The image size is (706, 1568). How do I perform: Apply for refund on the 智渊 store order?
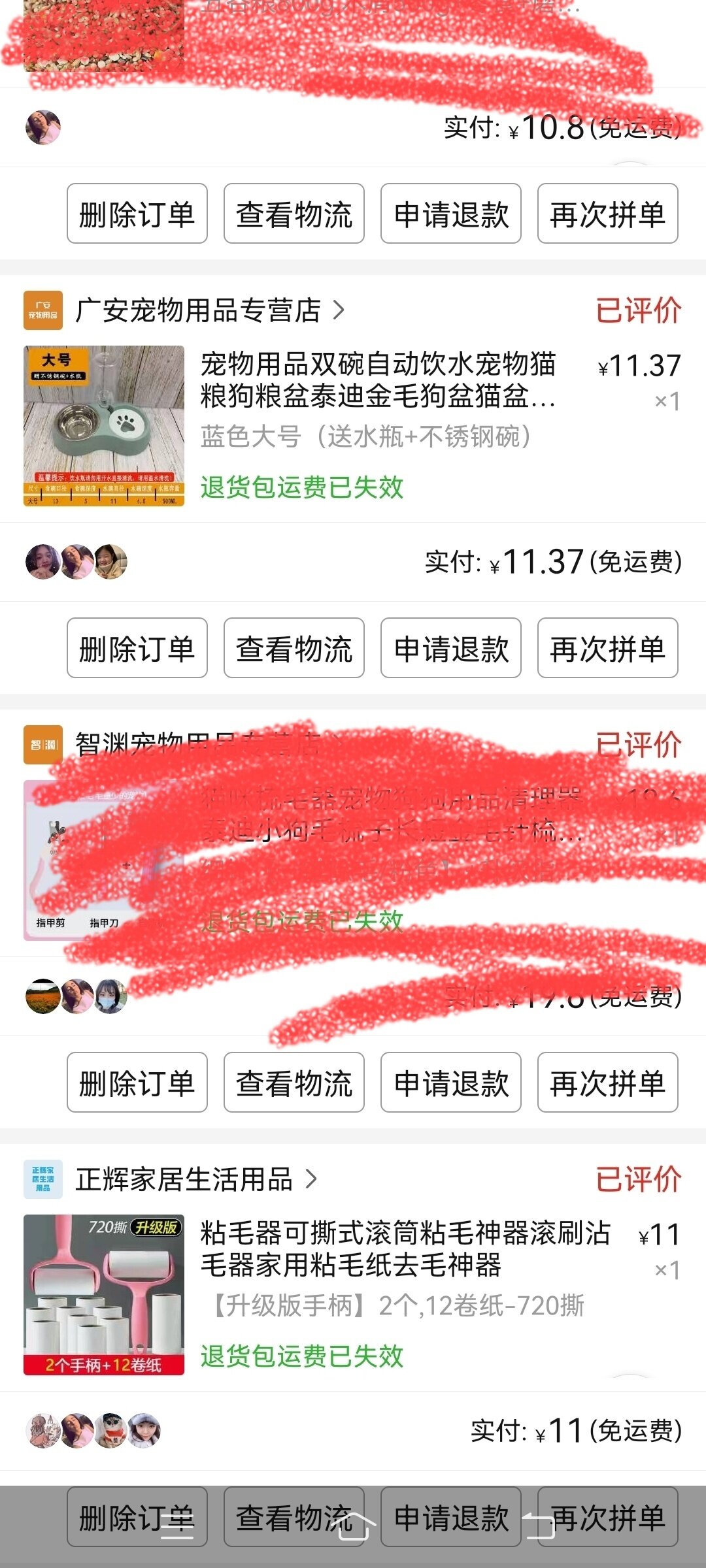pyautogui.click(x=450, y=1083)
